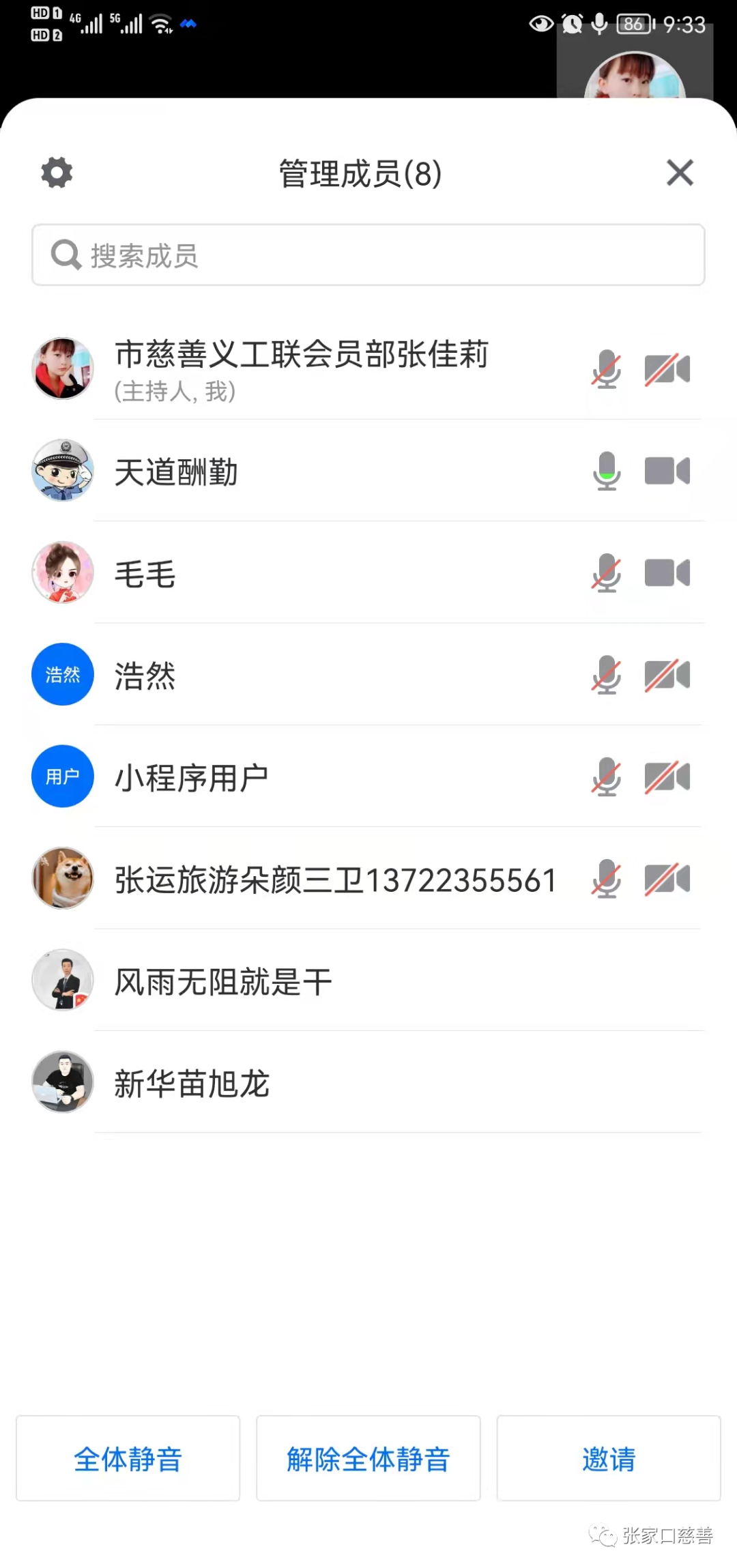This screenshot has width=737, height=1568.
Task: Unmute 张运旅游朵颜三卫's microphone
Action: coord(606,878)
